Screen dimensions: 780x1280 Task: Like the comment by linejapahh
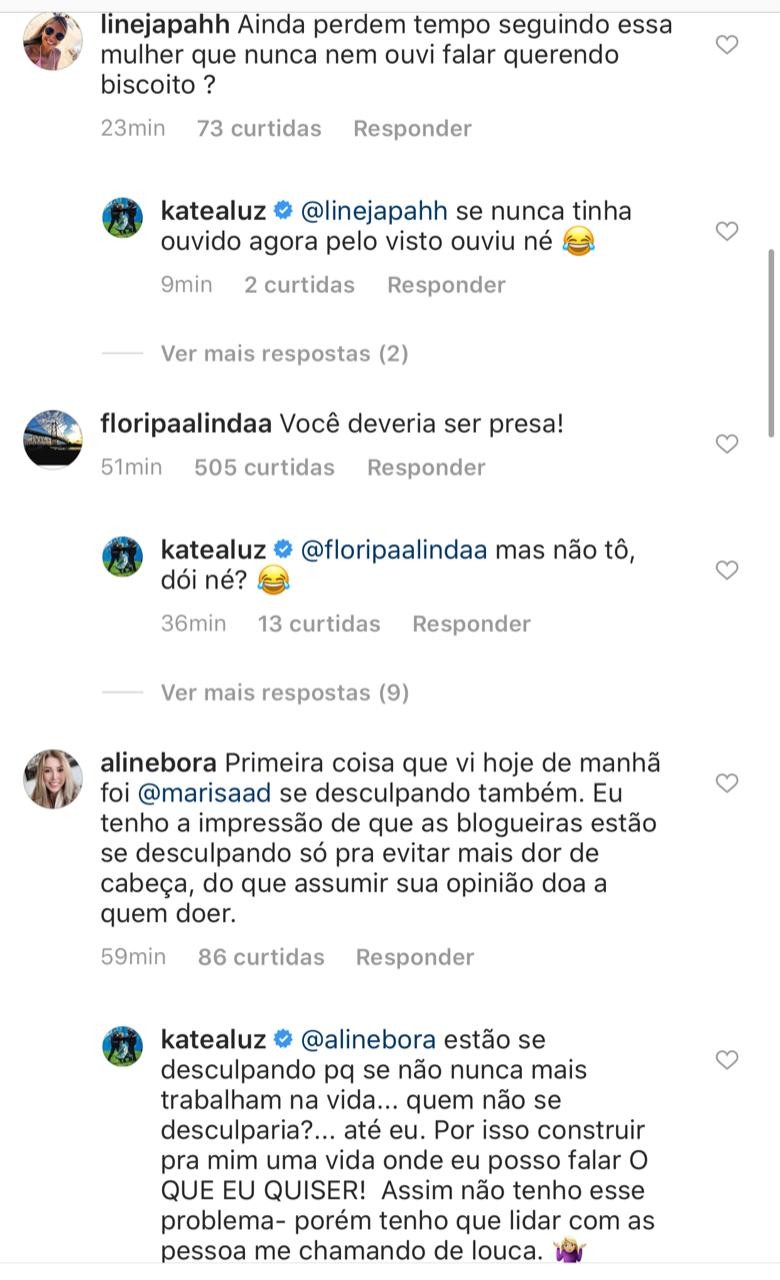coord(728,44)
